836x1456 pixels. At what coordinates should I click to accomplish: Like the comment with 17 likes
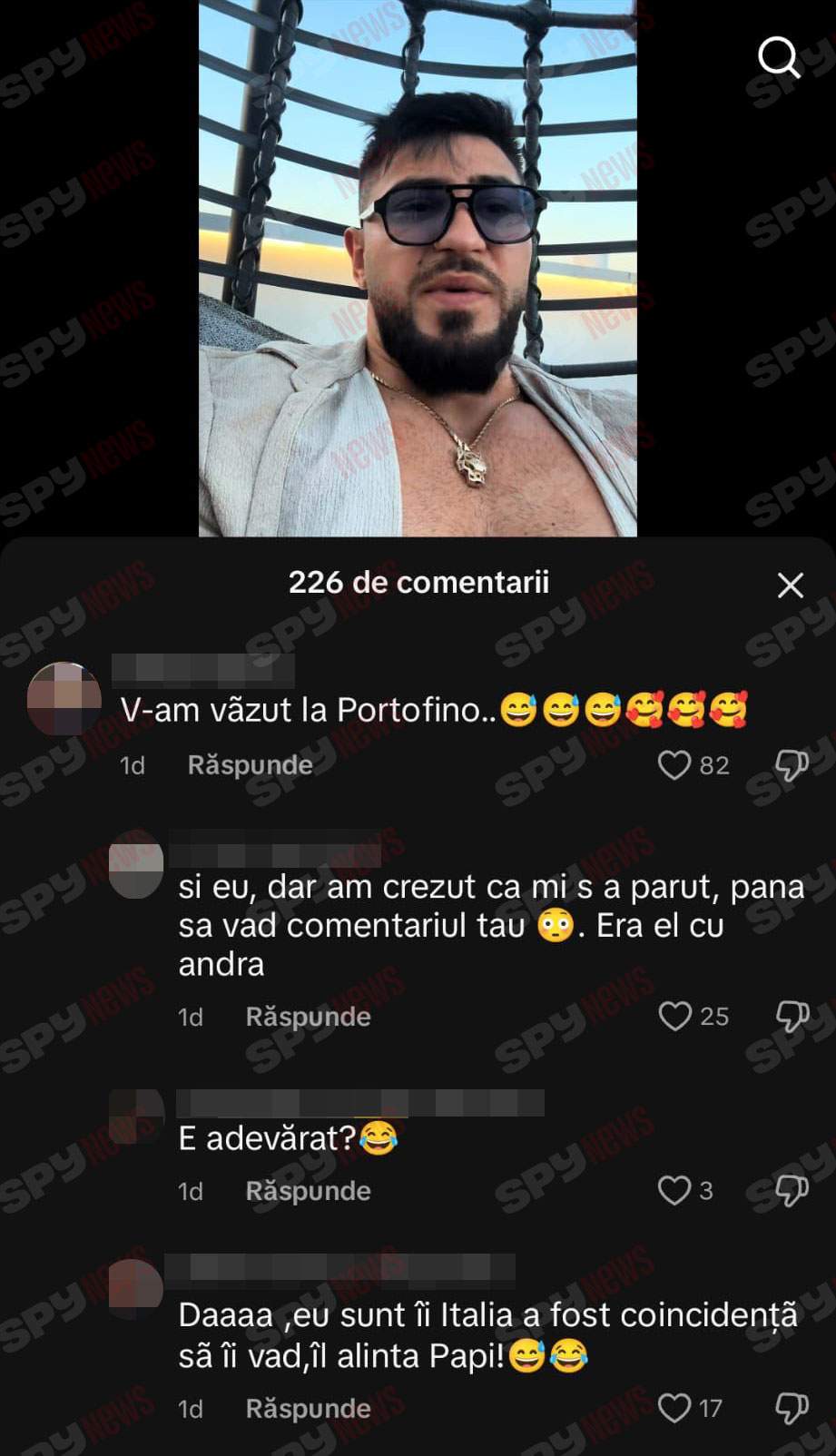click(674, 1408)
